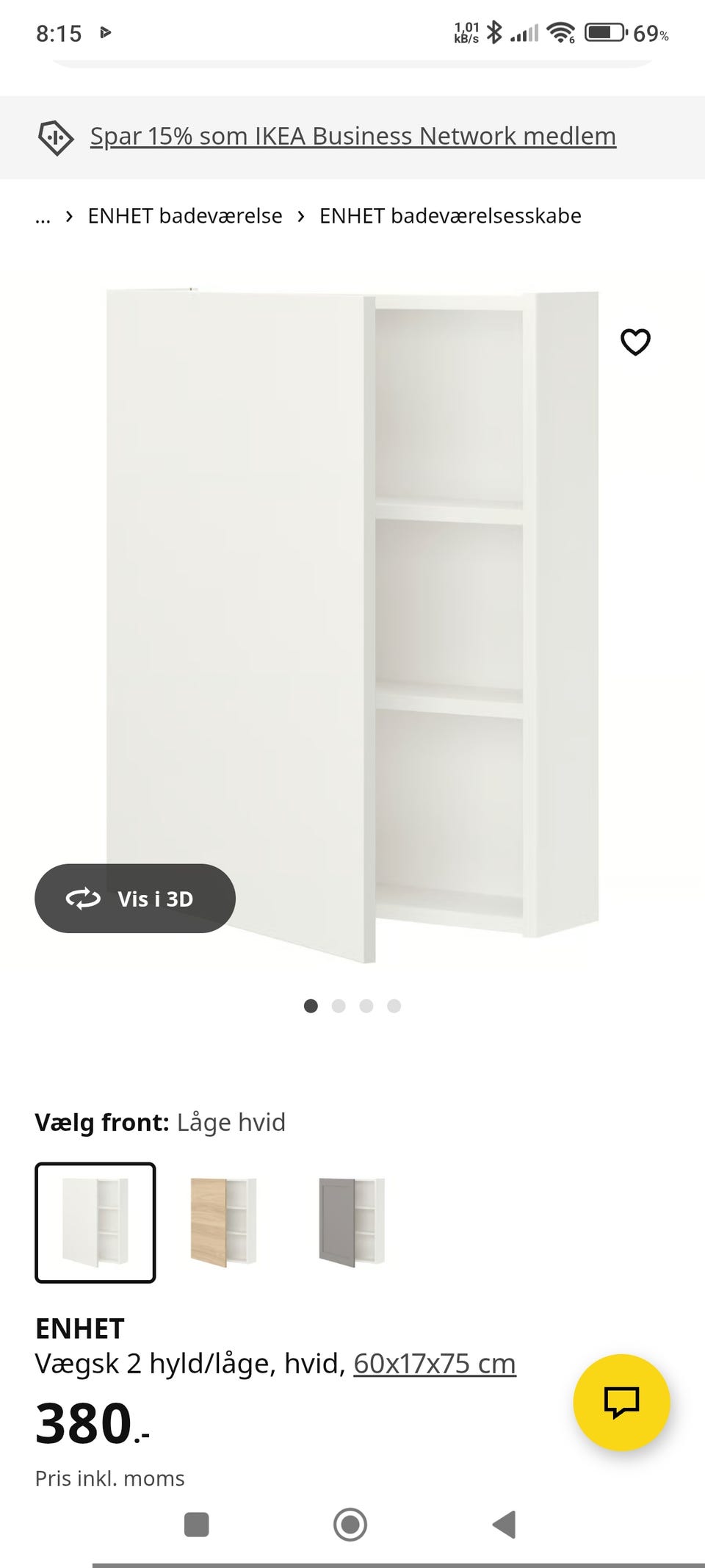Open the chat assistant via yellow bubble icon
The width and height of the screenshot is (705, 1568).
coord(621,1402)
